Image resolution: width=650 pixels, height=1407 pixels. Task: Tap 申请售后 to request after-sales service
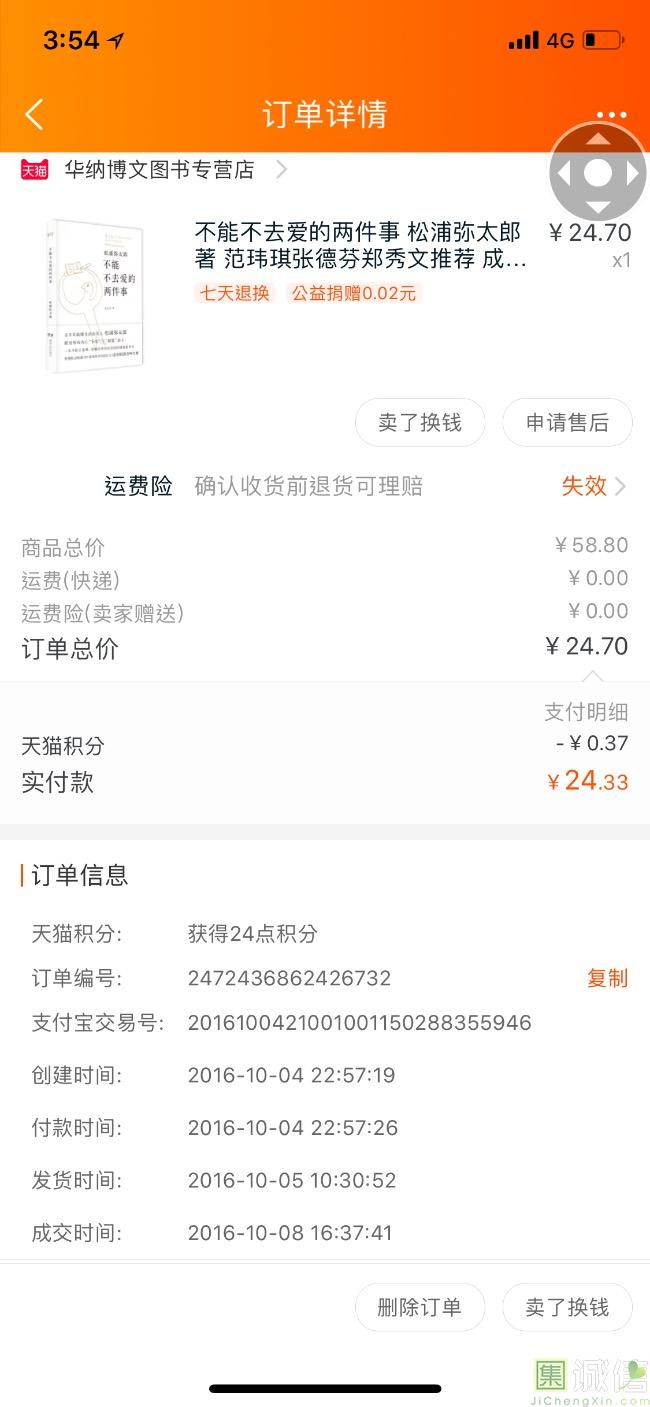(567, 423)
